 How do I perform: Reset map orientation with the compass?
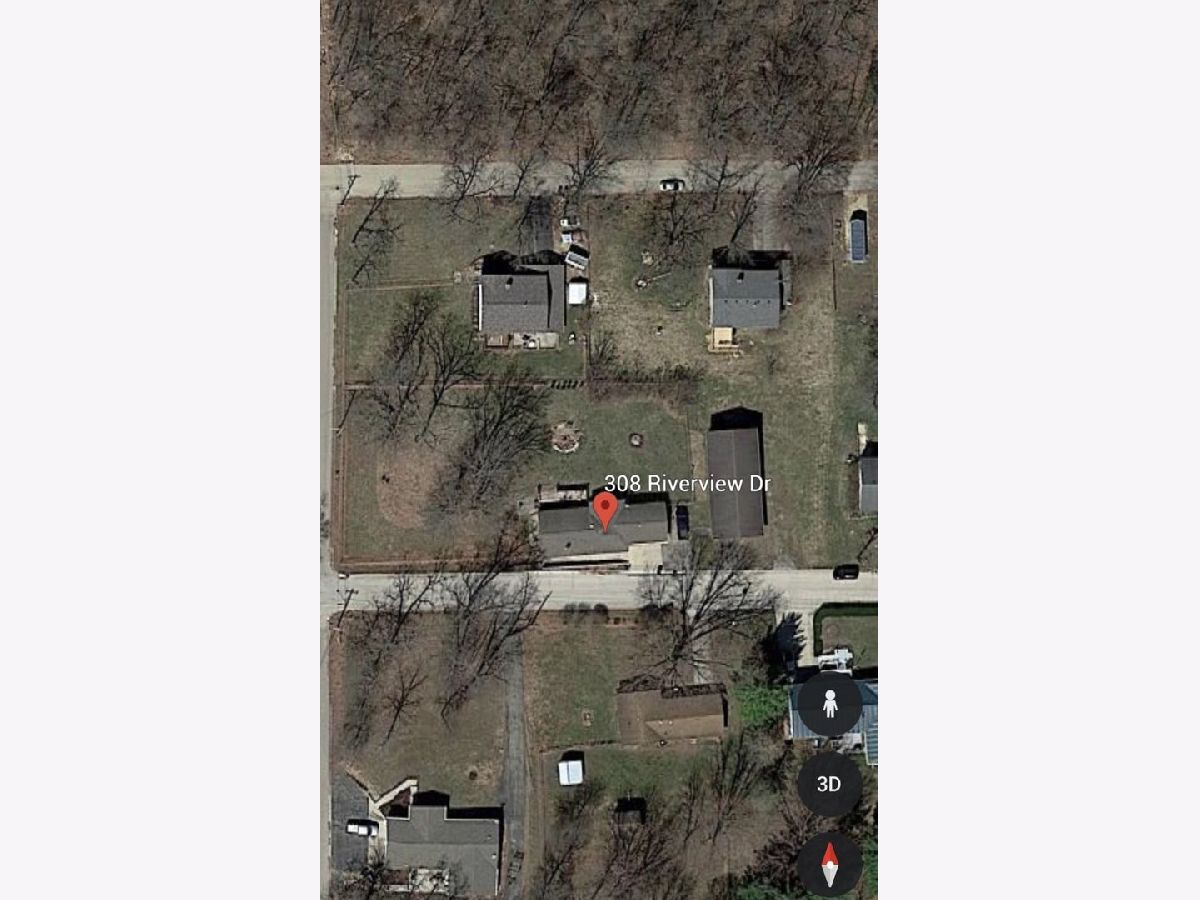829,864
